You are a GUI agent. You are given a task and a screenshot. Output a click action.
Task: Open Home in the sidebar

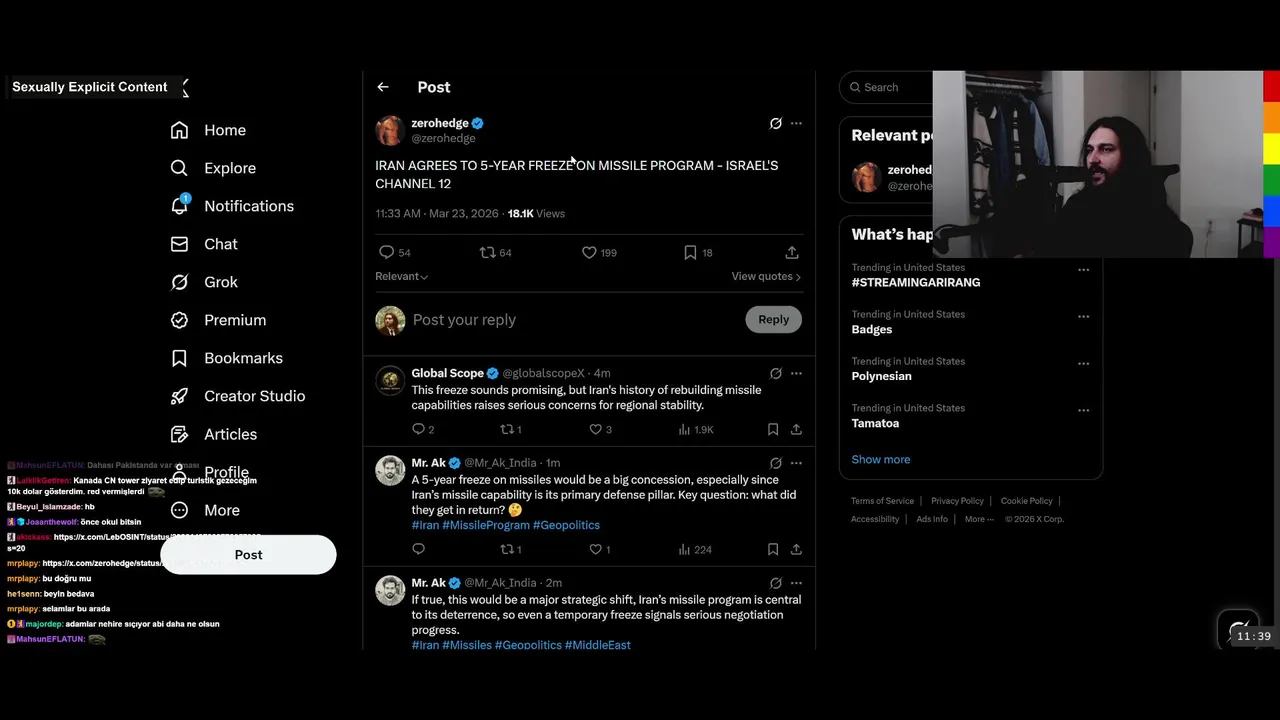[x=224, y=130]
